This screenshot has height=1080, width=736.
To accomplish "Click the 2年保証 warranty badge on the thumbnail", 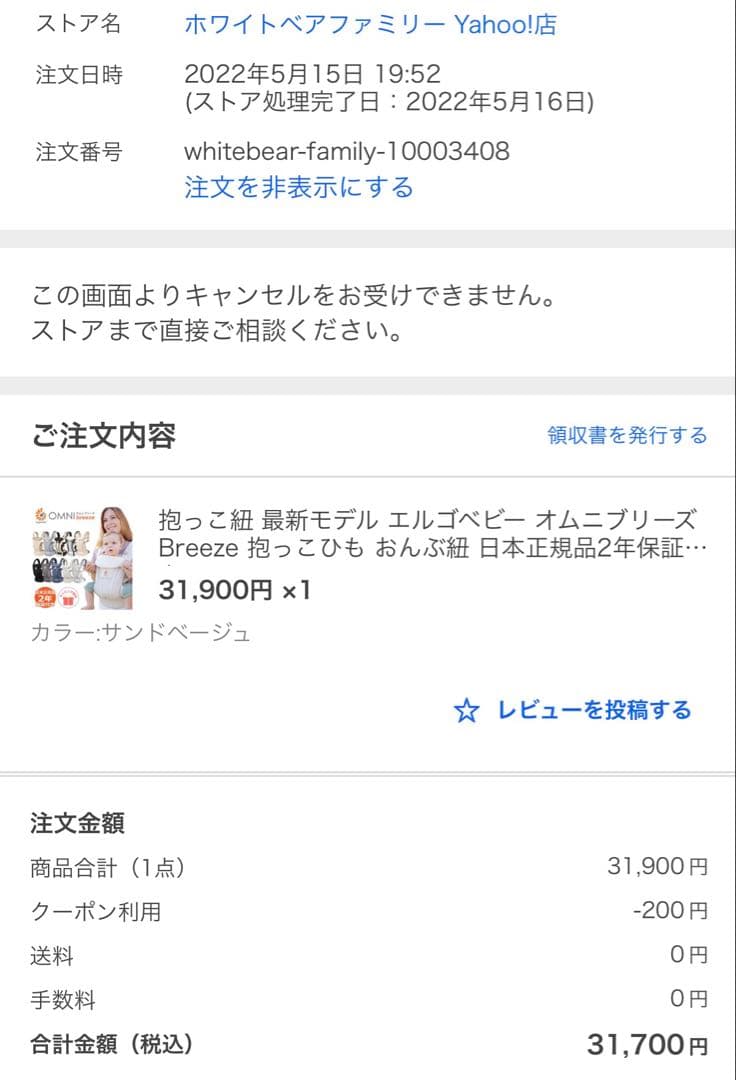I will click(x=44, y=598).
